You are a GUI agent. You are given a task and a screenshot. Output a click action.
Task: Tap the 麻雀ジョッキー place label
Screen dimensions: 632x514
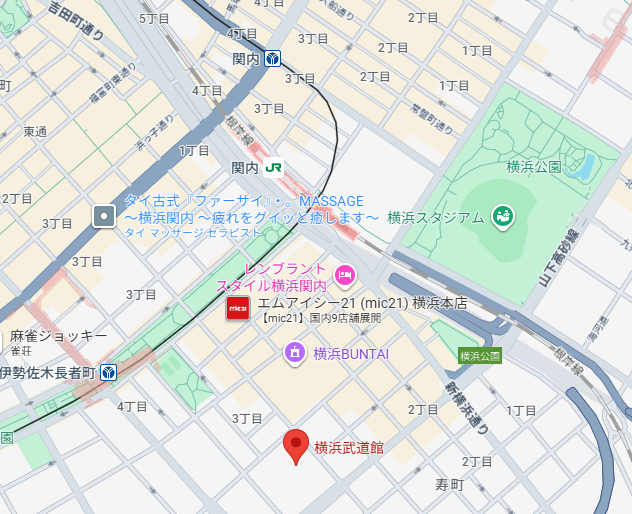pyautogui.click(x=58, y=337)
